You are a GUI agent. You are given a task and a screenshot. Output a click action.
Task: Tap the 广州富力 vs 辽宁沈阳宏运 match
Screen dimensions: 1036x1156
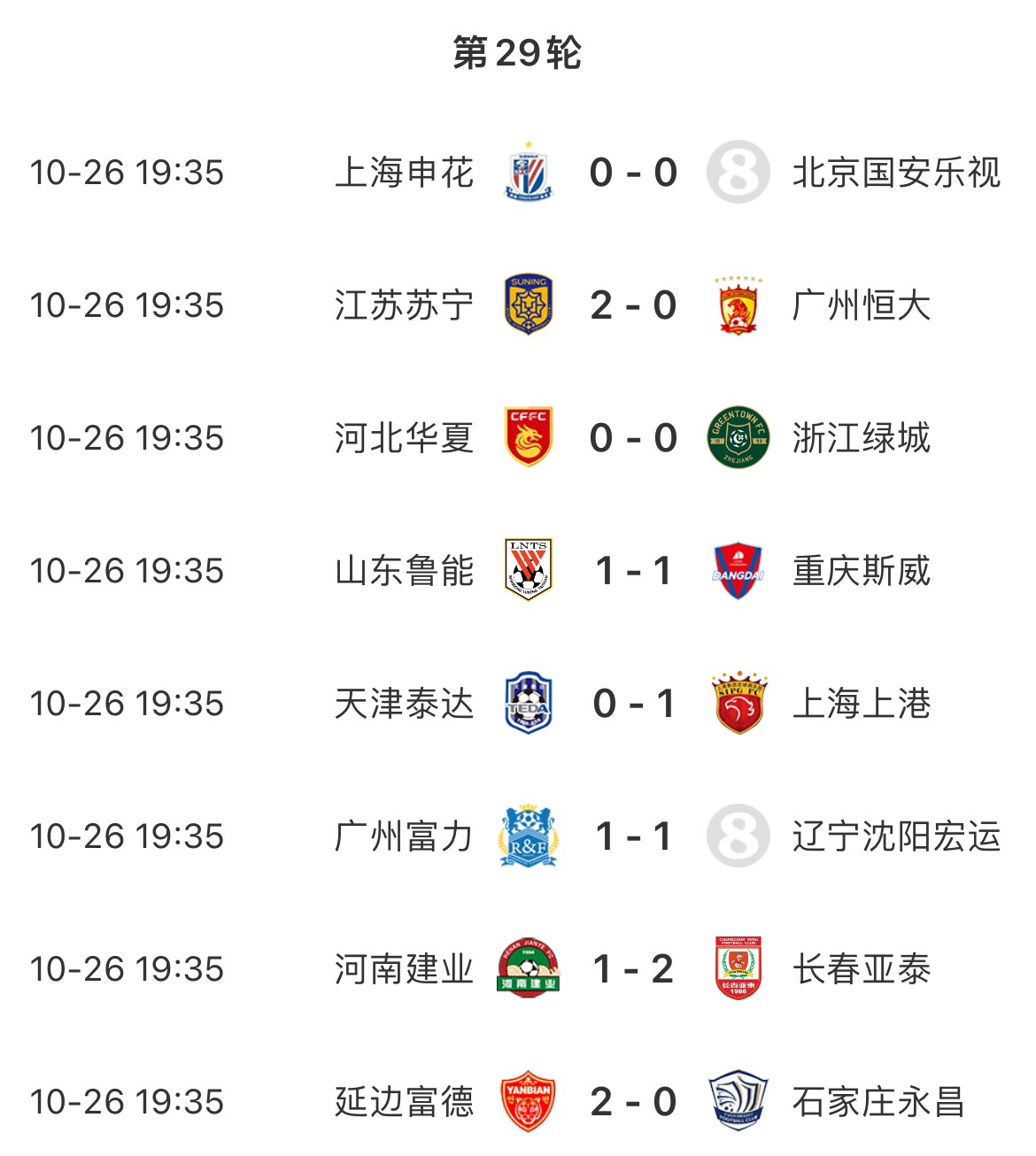click(x=633, y=836)
